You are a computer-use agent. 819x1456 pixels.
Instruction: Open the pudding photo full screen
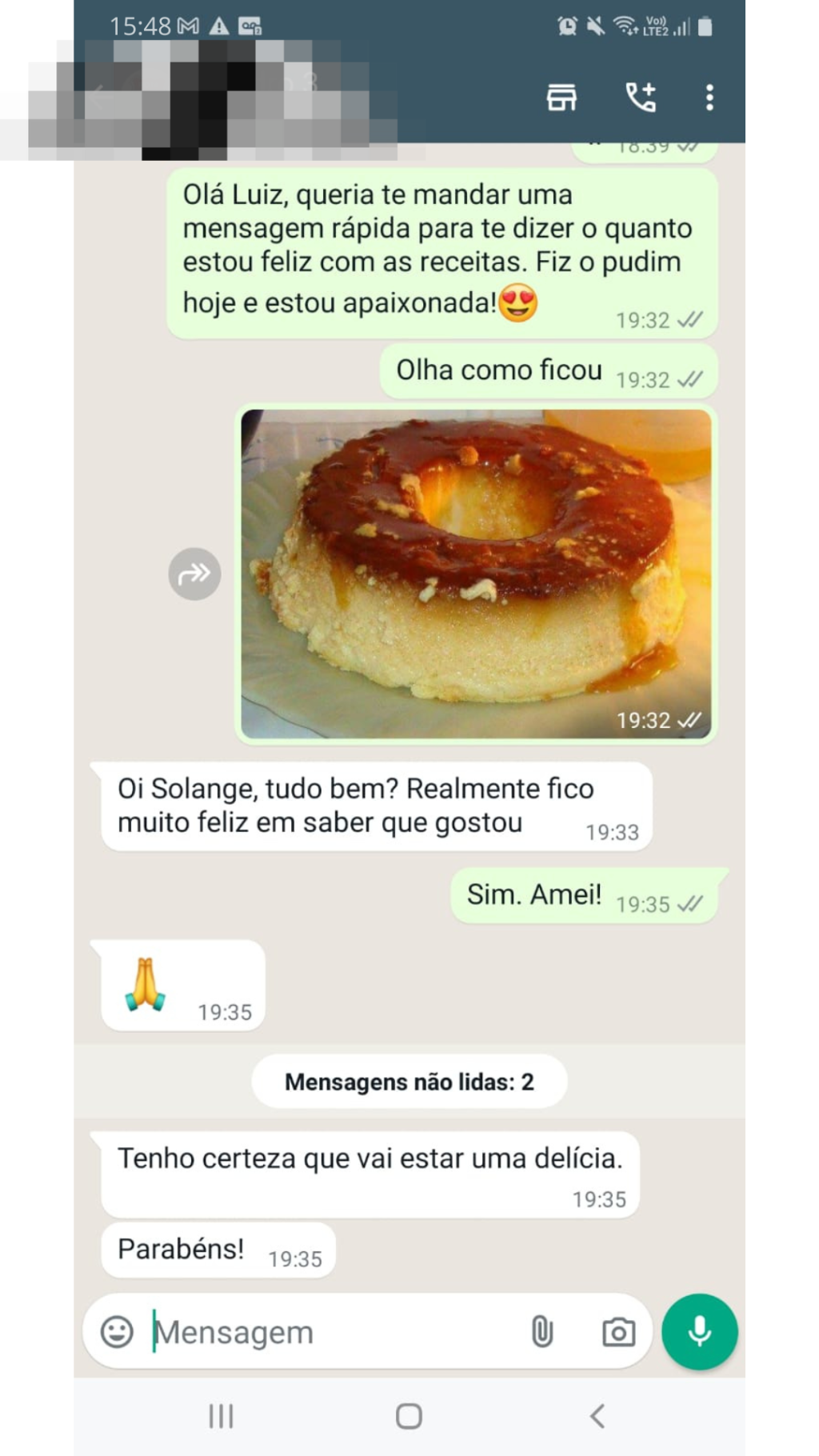(x=476, y=574)
